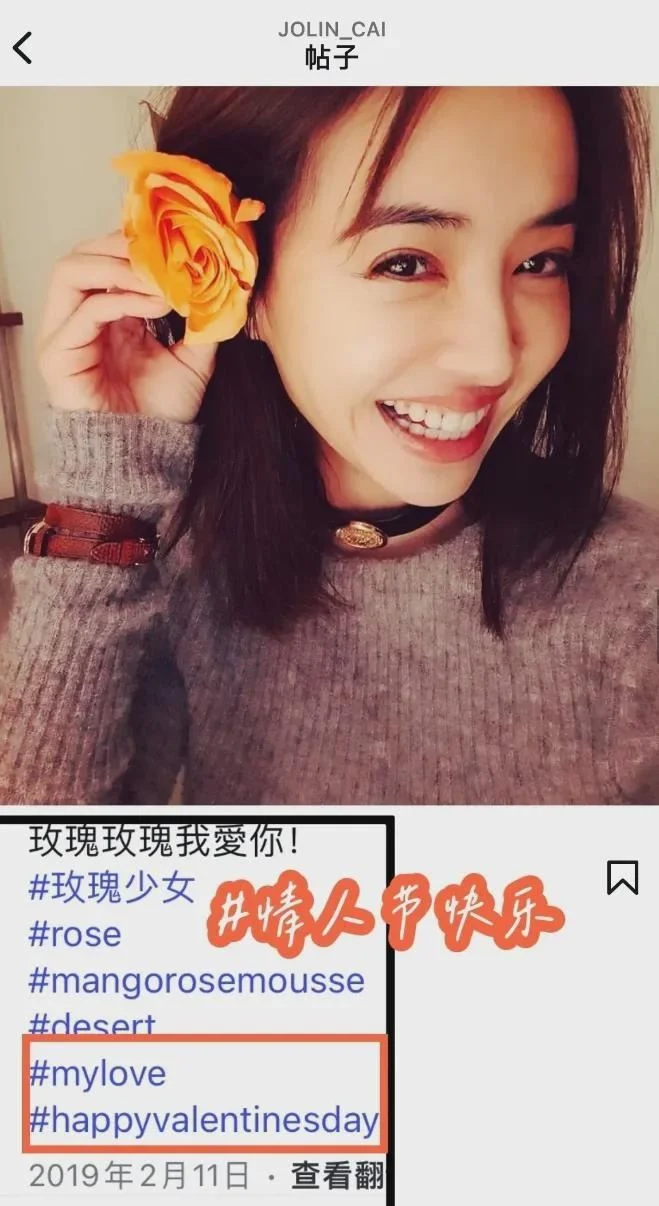Viewport: 659px width, 1206px height.
Task: Open the #玫瑰少女 hashtag
Action: pyautogui.click(x=111, y=887)
